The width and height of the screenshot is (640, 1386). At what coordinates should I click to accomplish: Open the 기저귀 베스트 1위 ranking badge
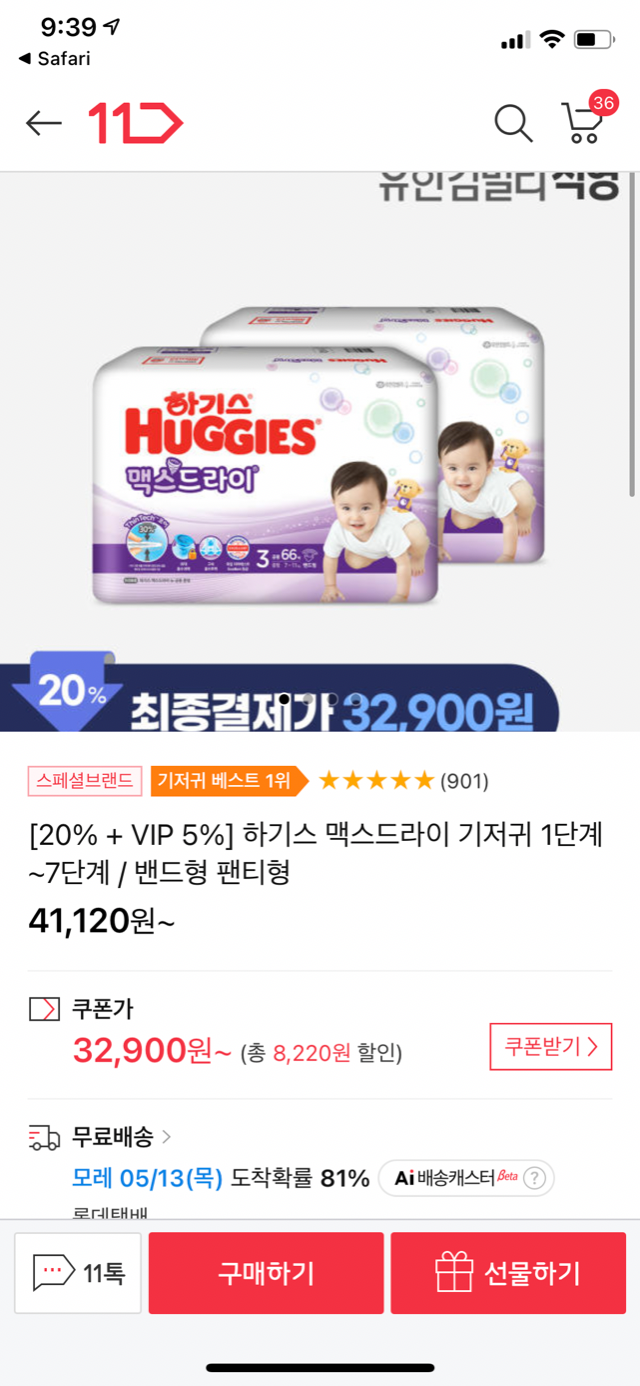(x=222, y=781)
